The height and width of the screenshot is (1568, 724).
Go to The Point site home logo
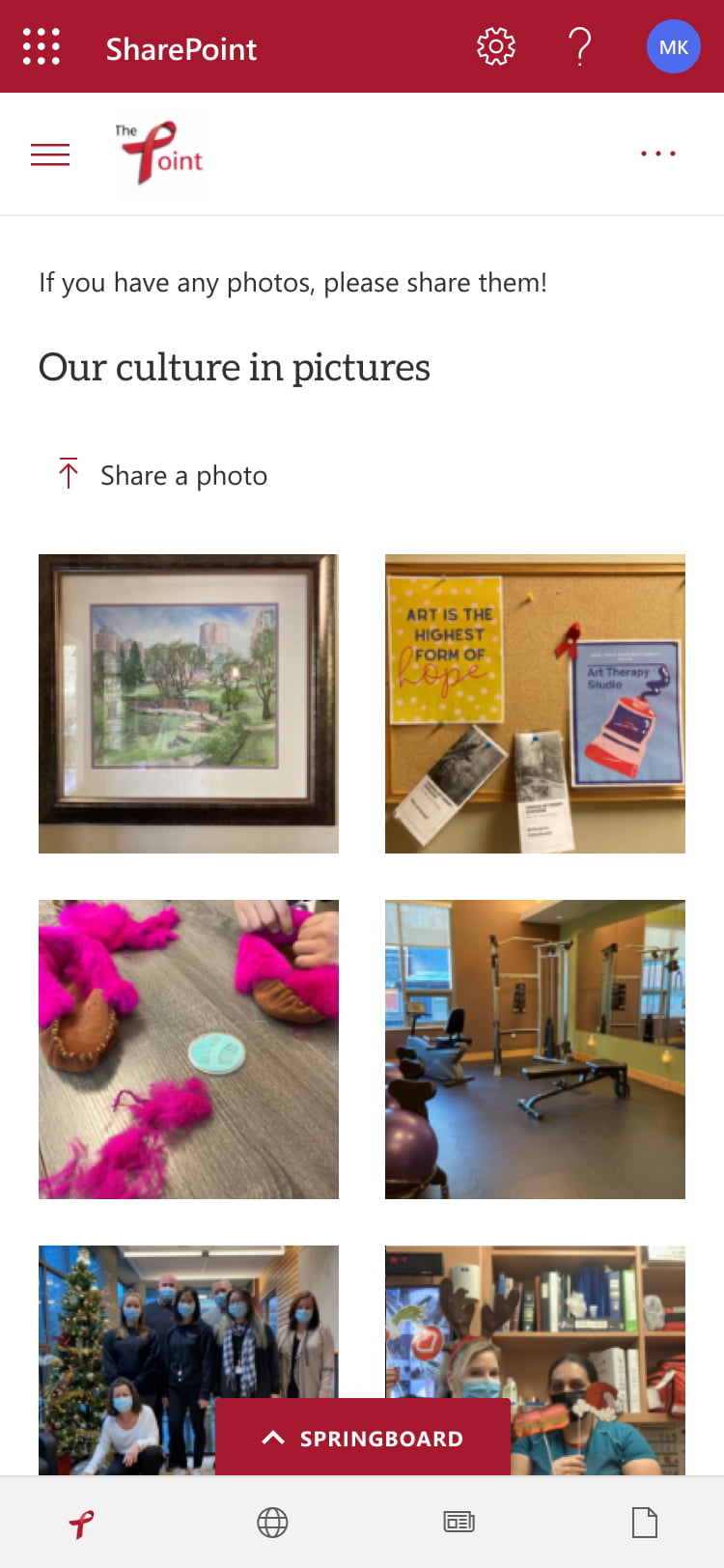(x=161, y=154)
